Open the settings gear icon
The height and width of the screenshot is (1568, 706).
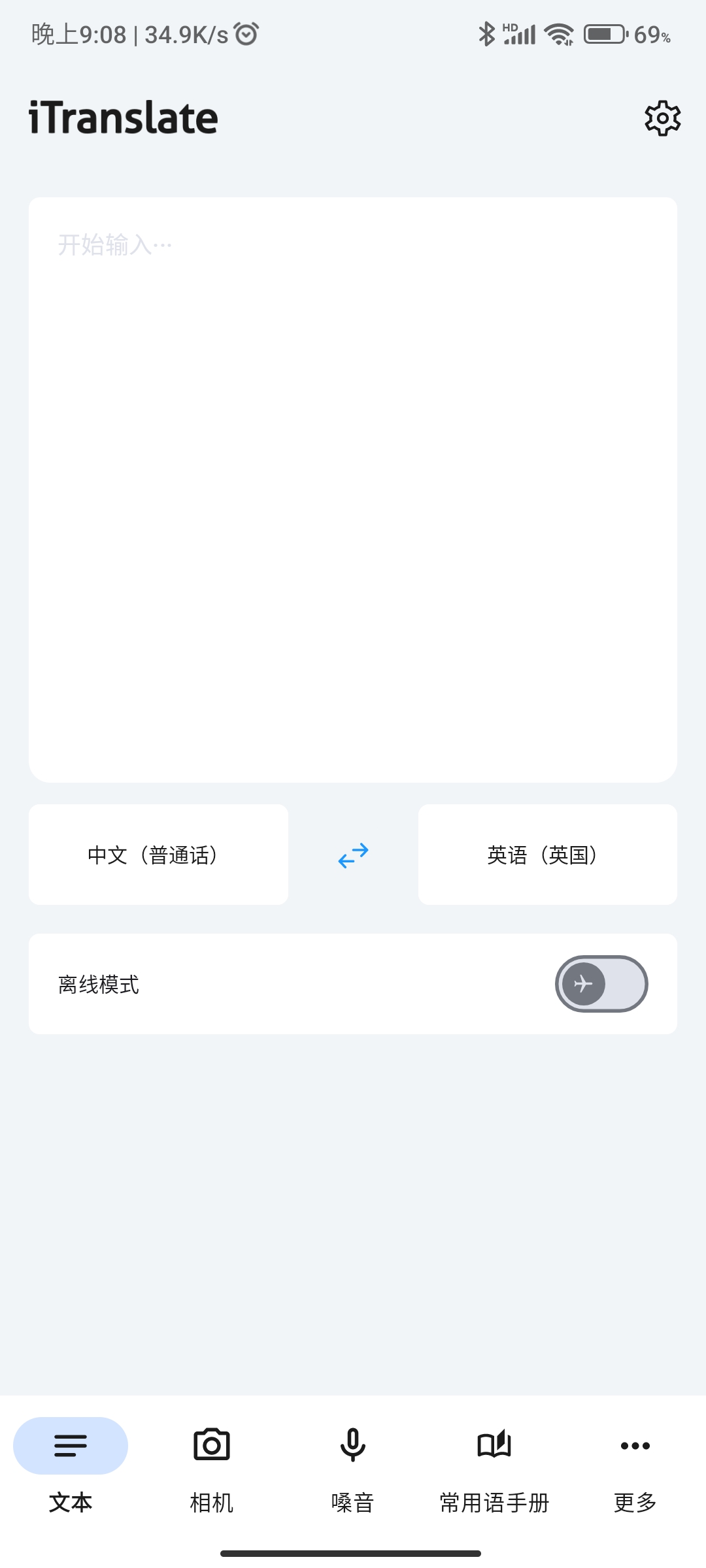(x=662, y=118)
